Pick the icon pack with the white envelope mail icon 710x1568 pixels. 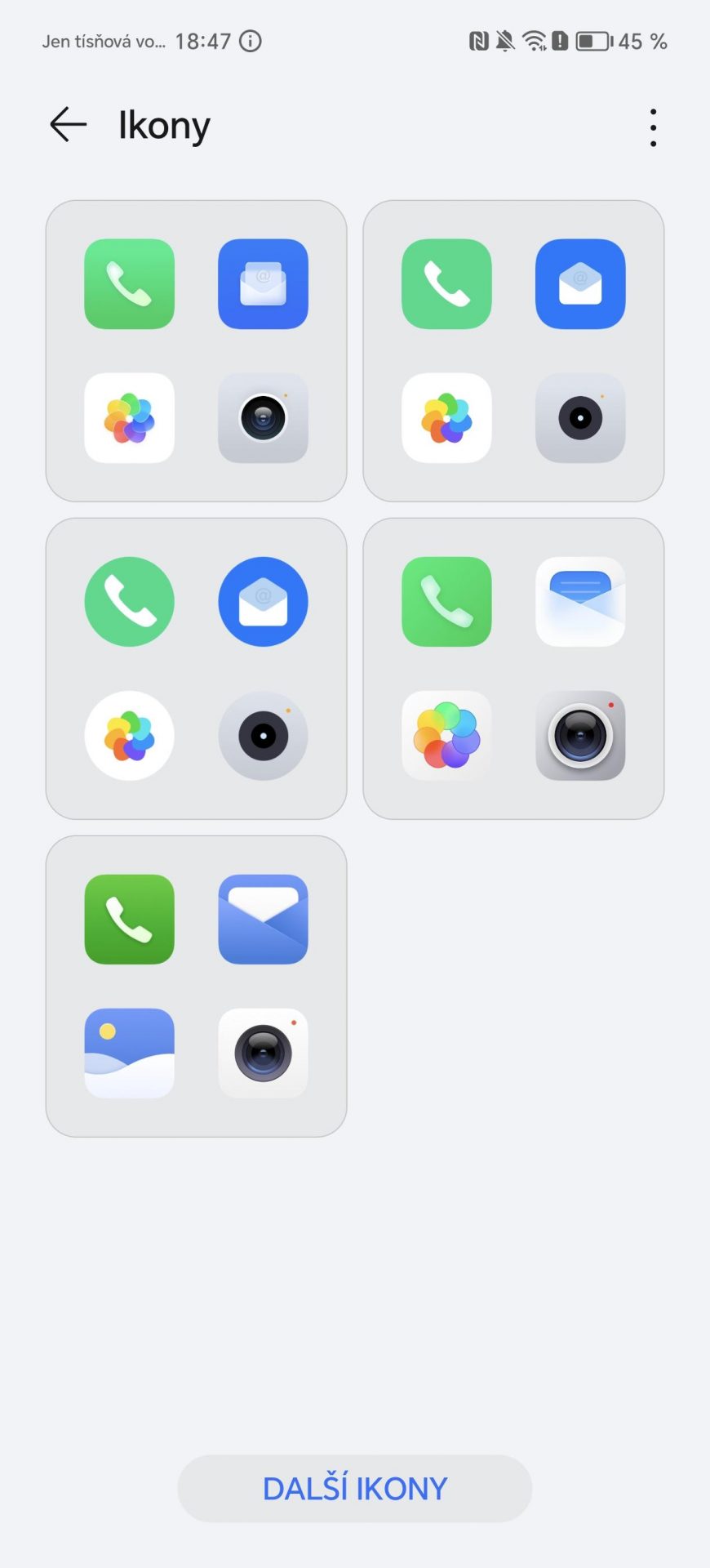pos(513,668)
